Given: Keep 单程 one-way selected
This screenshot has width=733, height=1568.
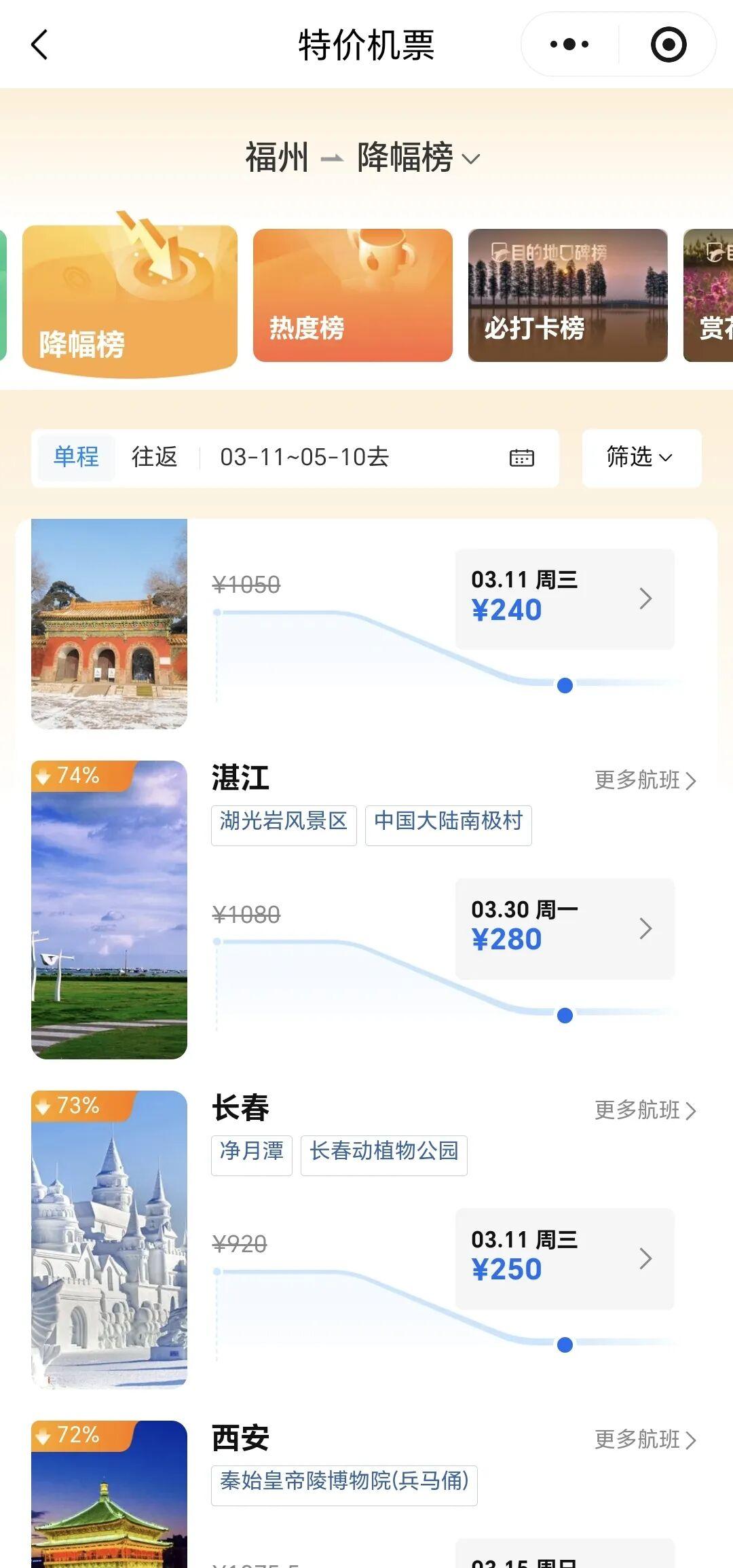Looking at the screenshot, I should coord(76,457).
